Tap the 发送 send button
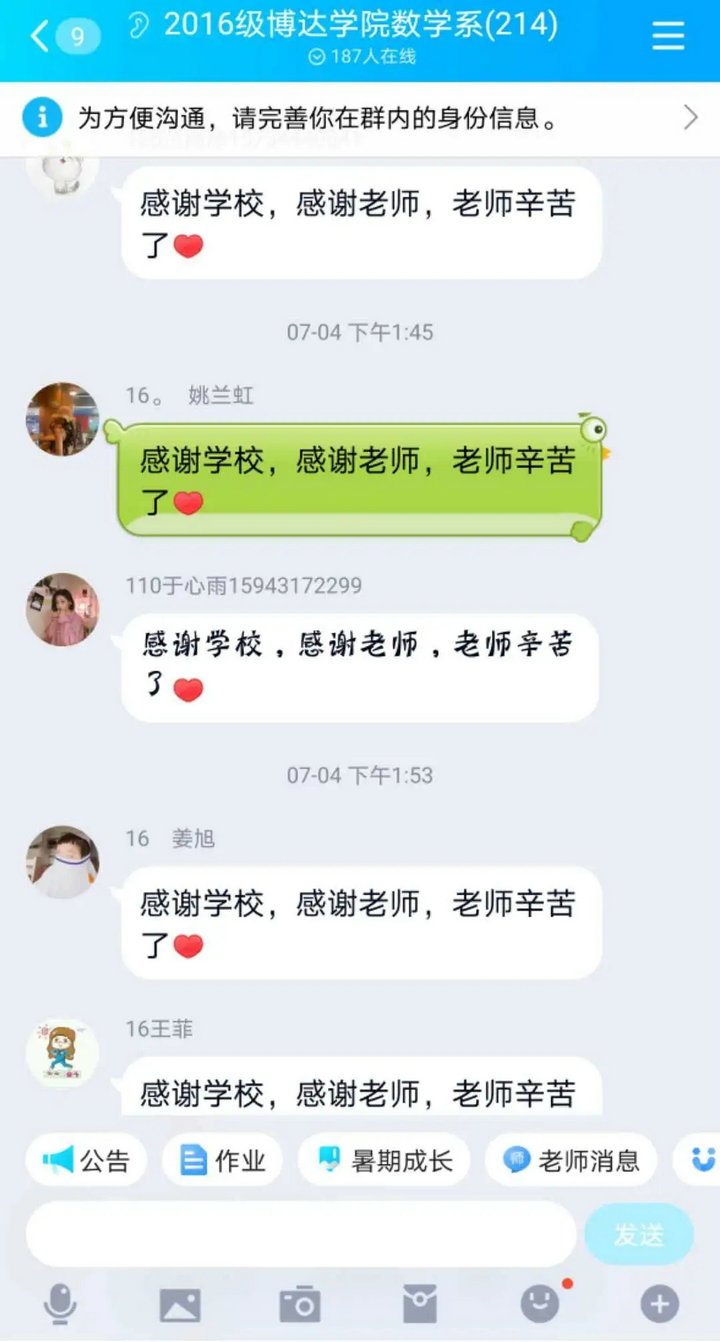The height and width of the screenshot is (1342, 720). pos(638,1234)
